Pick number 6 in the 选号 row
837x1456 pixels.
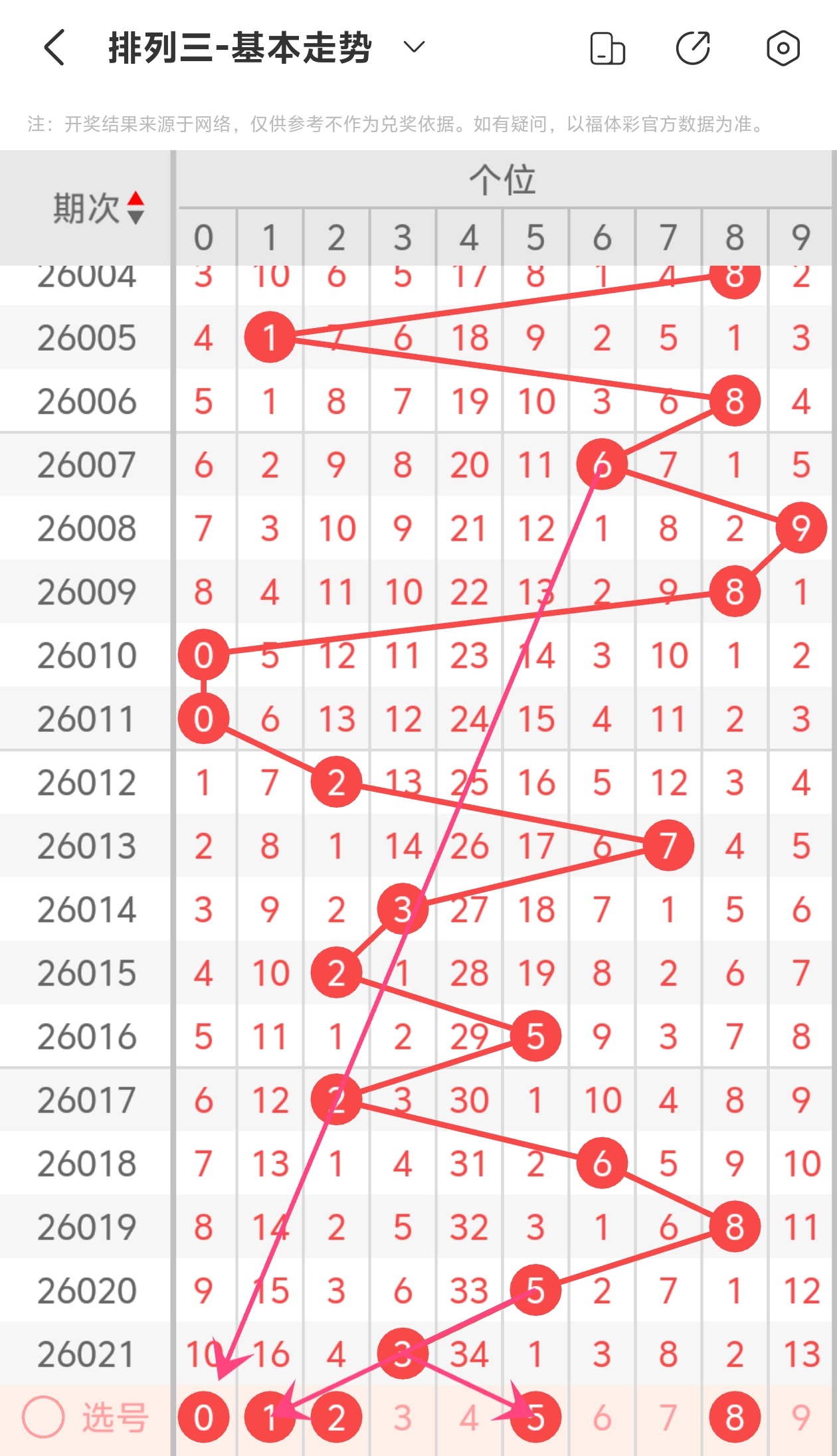[x=602, y=1417]
